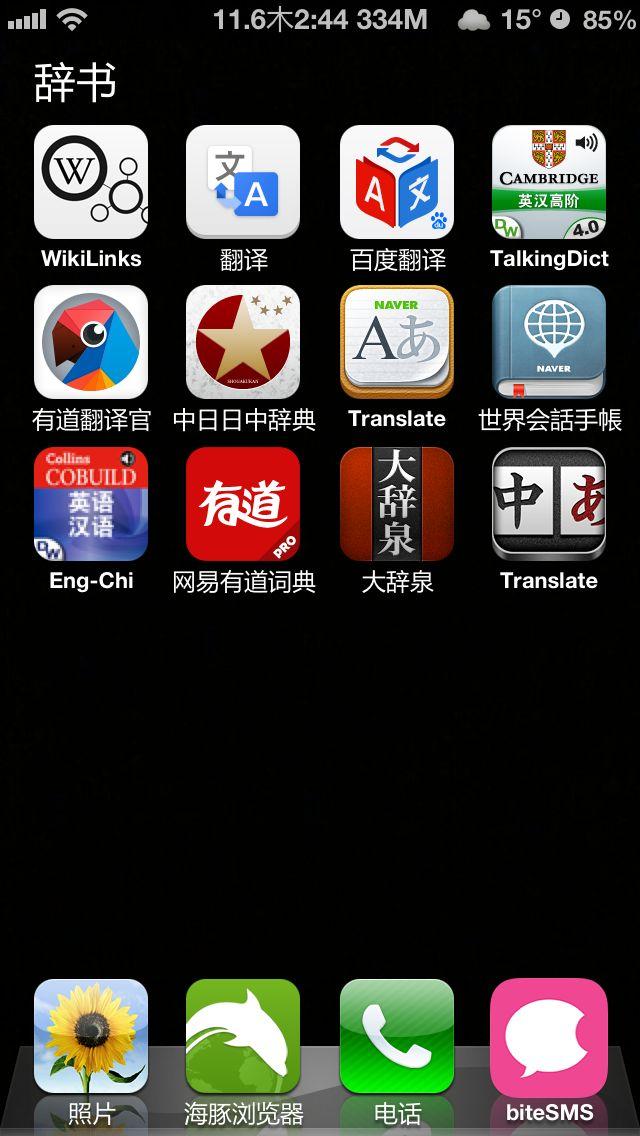
Task: Open the 中/あ Translate app
Action: [549, 504]
